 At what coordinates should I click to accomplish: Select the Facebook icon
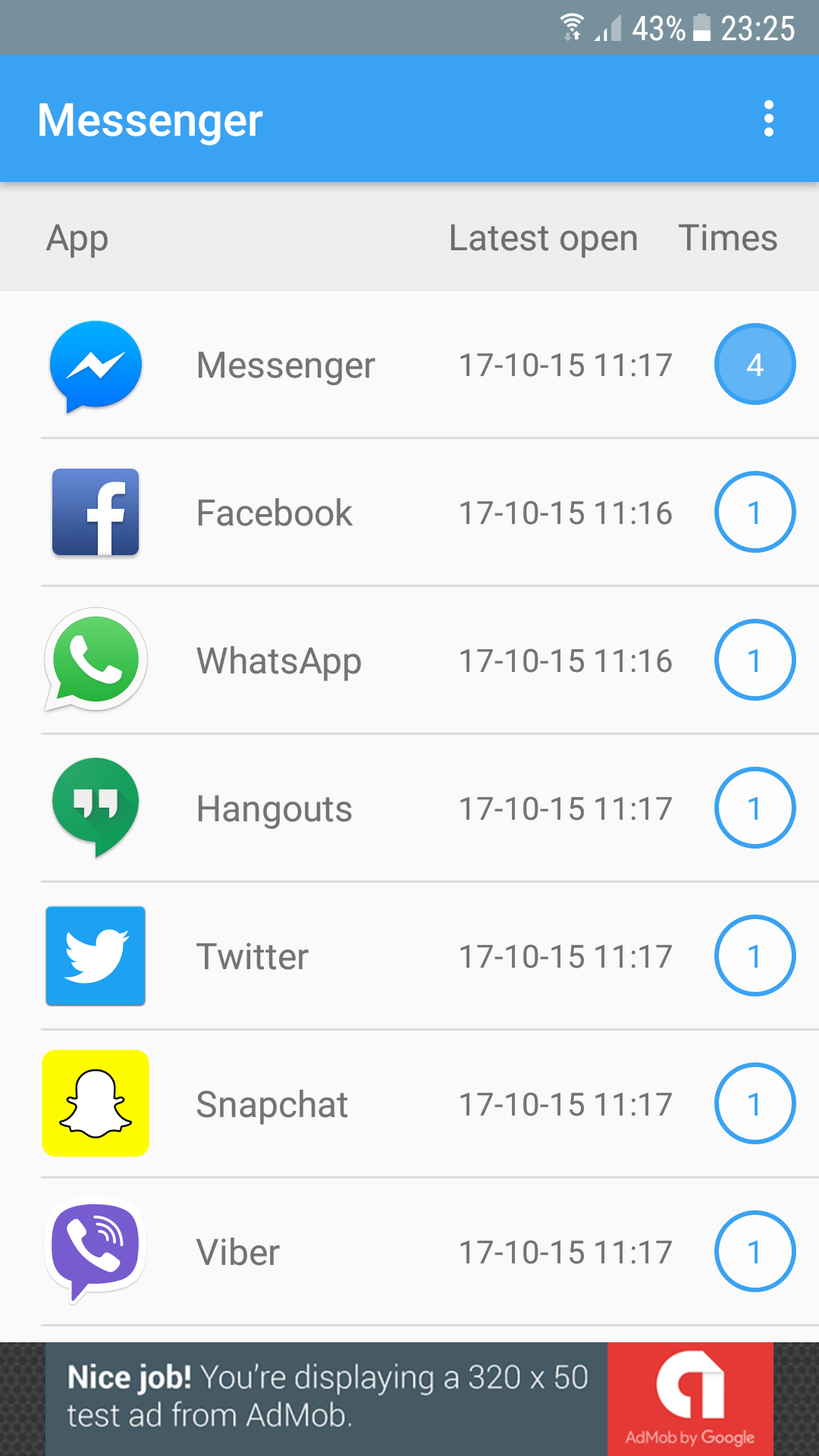click(95, 512)
